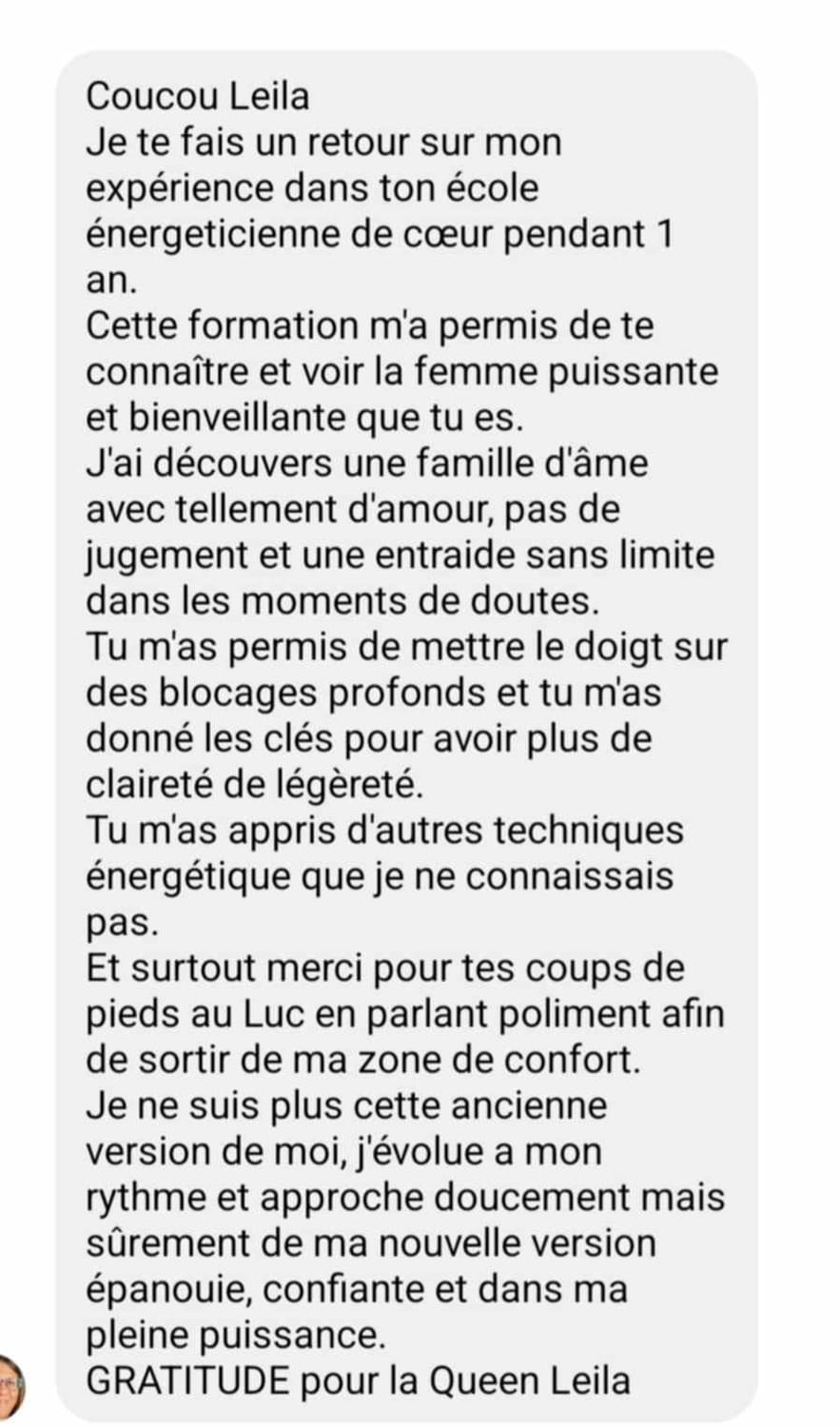Open the sender's profile picture beside the message
This screenshot has height=1427, width=840.
click(10, 1385)
